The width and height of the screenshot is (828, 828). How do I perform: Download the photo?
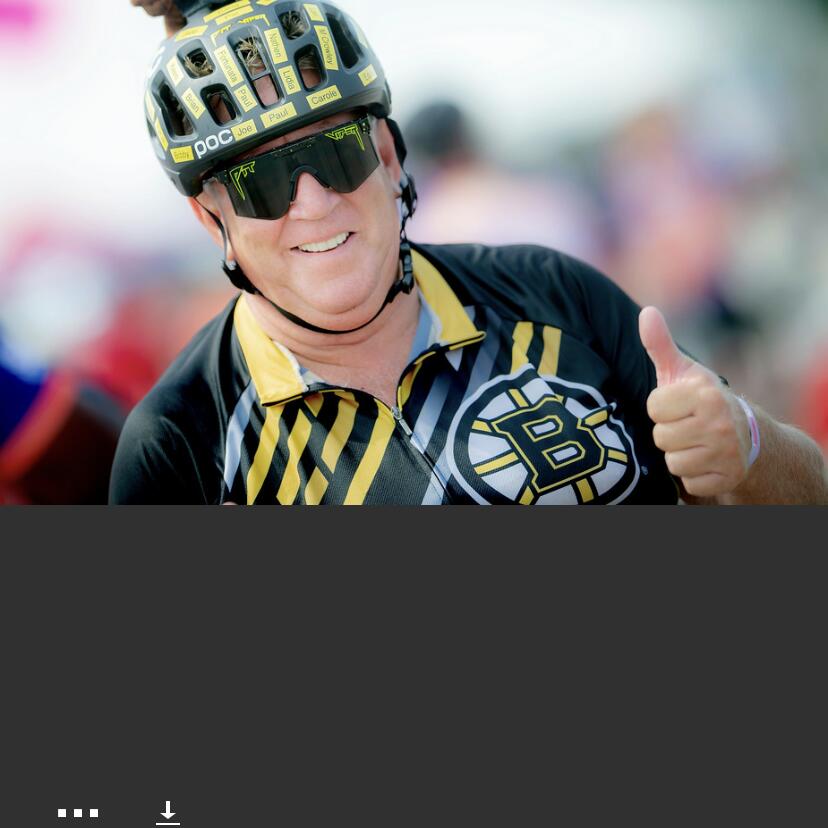click(168, 812)
